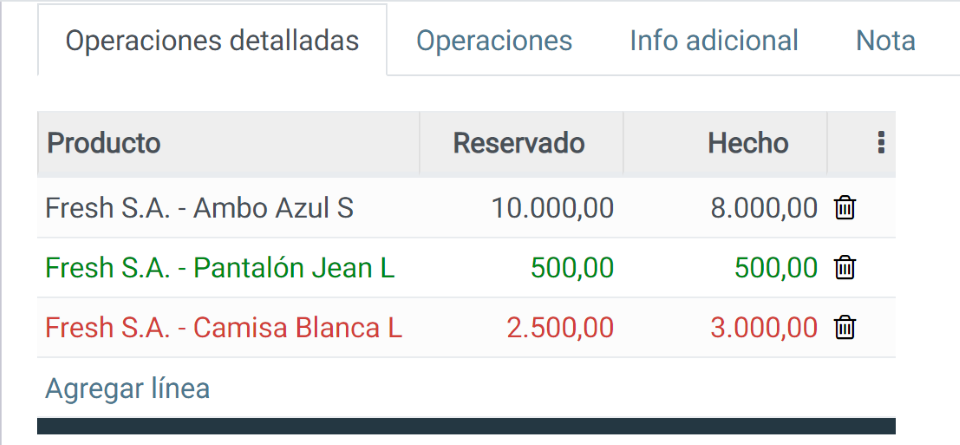The width and height of the screenshot is (960, 445).
Task: Open the Fresh S.A. - Camisa Blanca L row
Action: click(224, 327)
